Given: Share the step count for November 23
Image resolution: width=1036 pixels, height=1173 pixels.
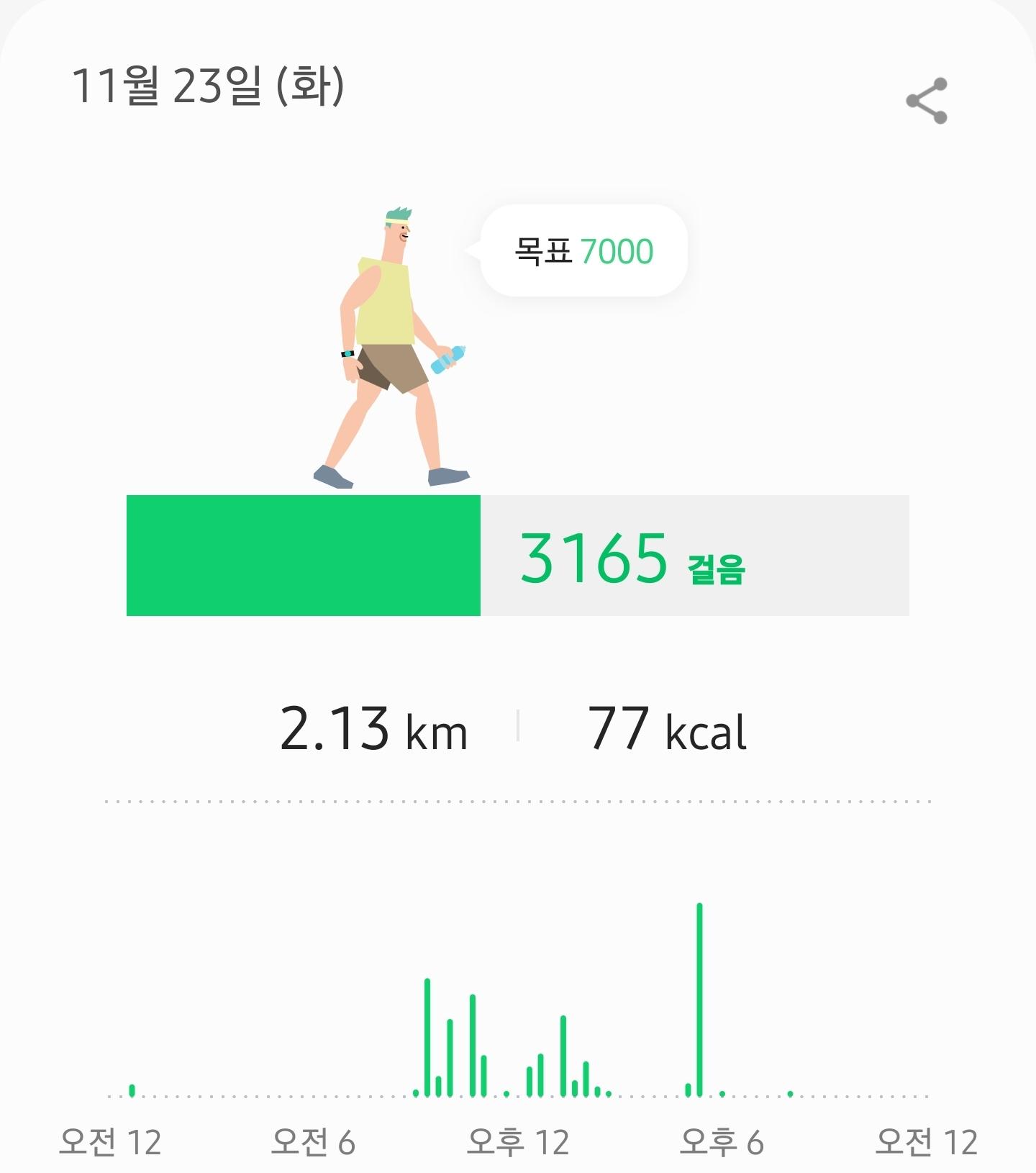Looking at the screenshot, I should click(927, 101).
